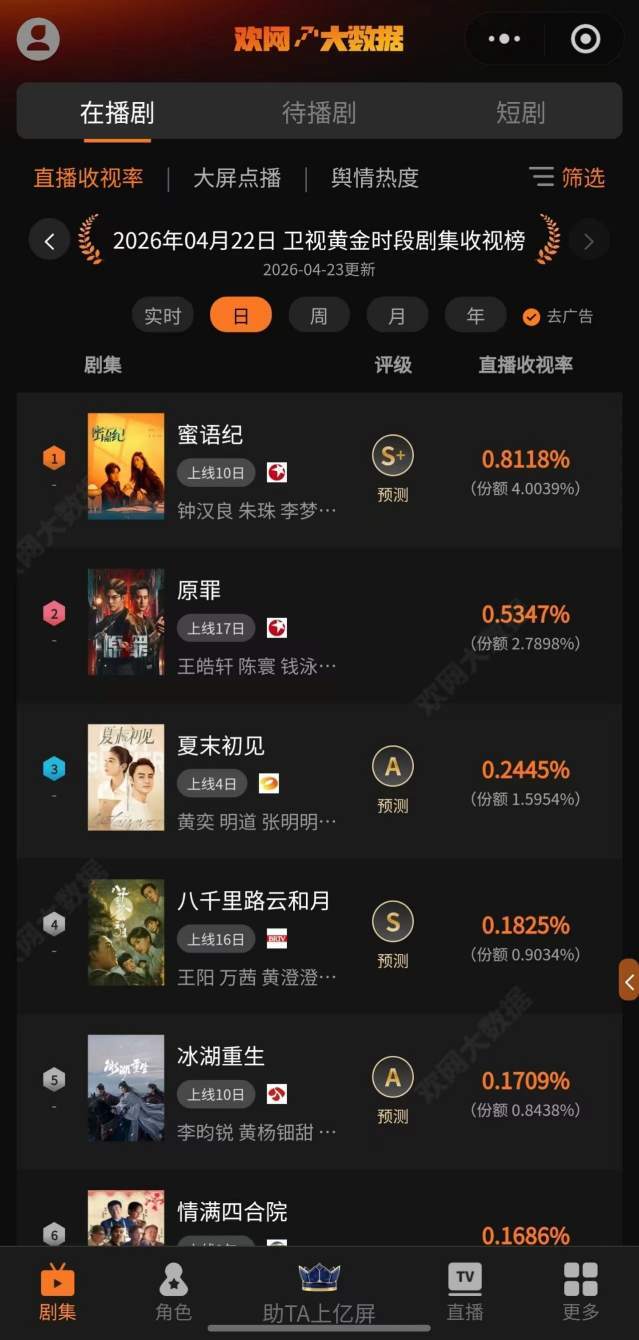Go to the previous day's ranking
The width and height of the screenshot is (639, 1340).
(49, 240)
